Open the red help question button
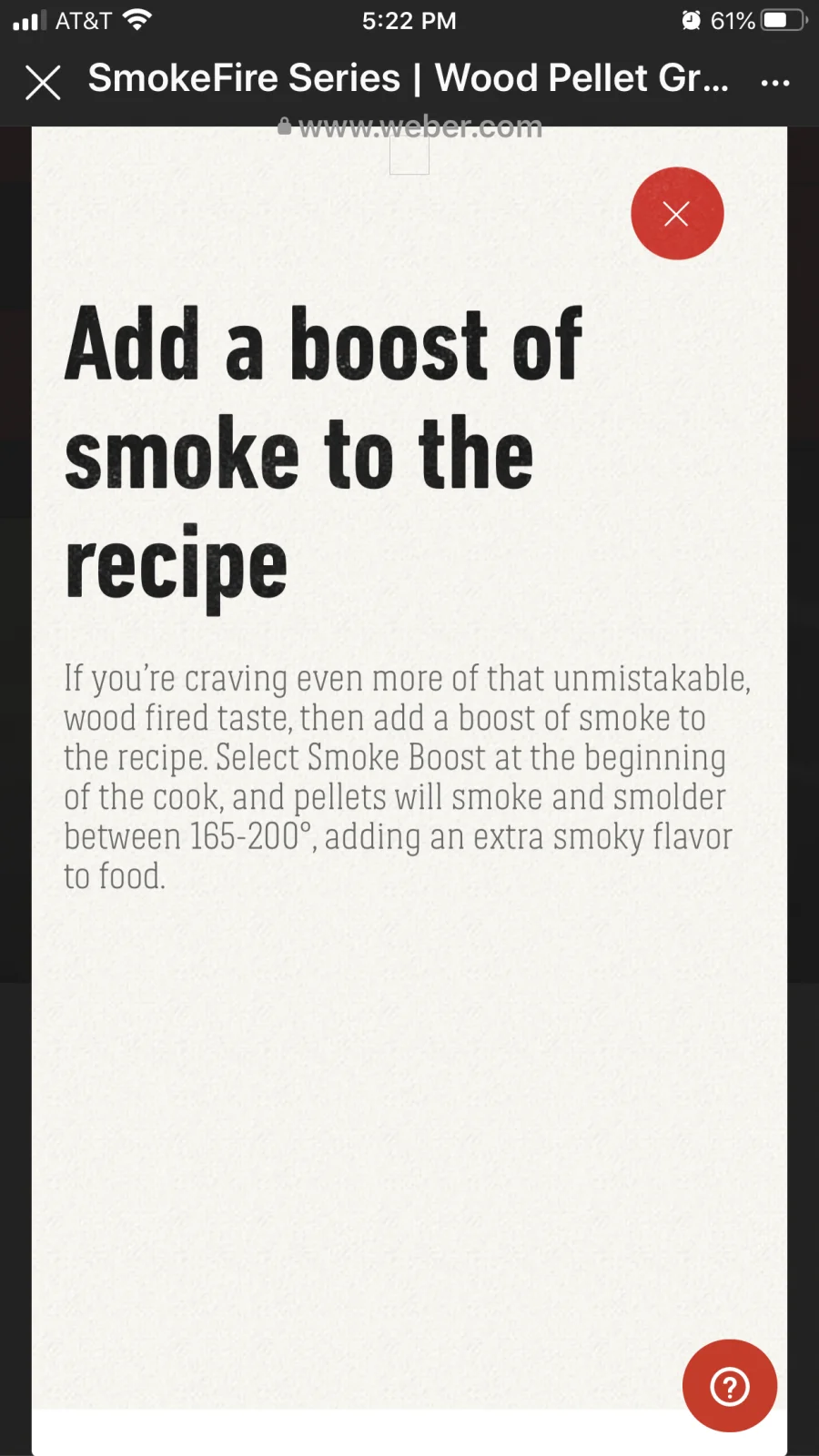The width and height of the screenshot is (819, 1456). [729, 1386]
